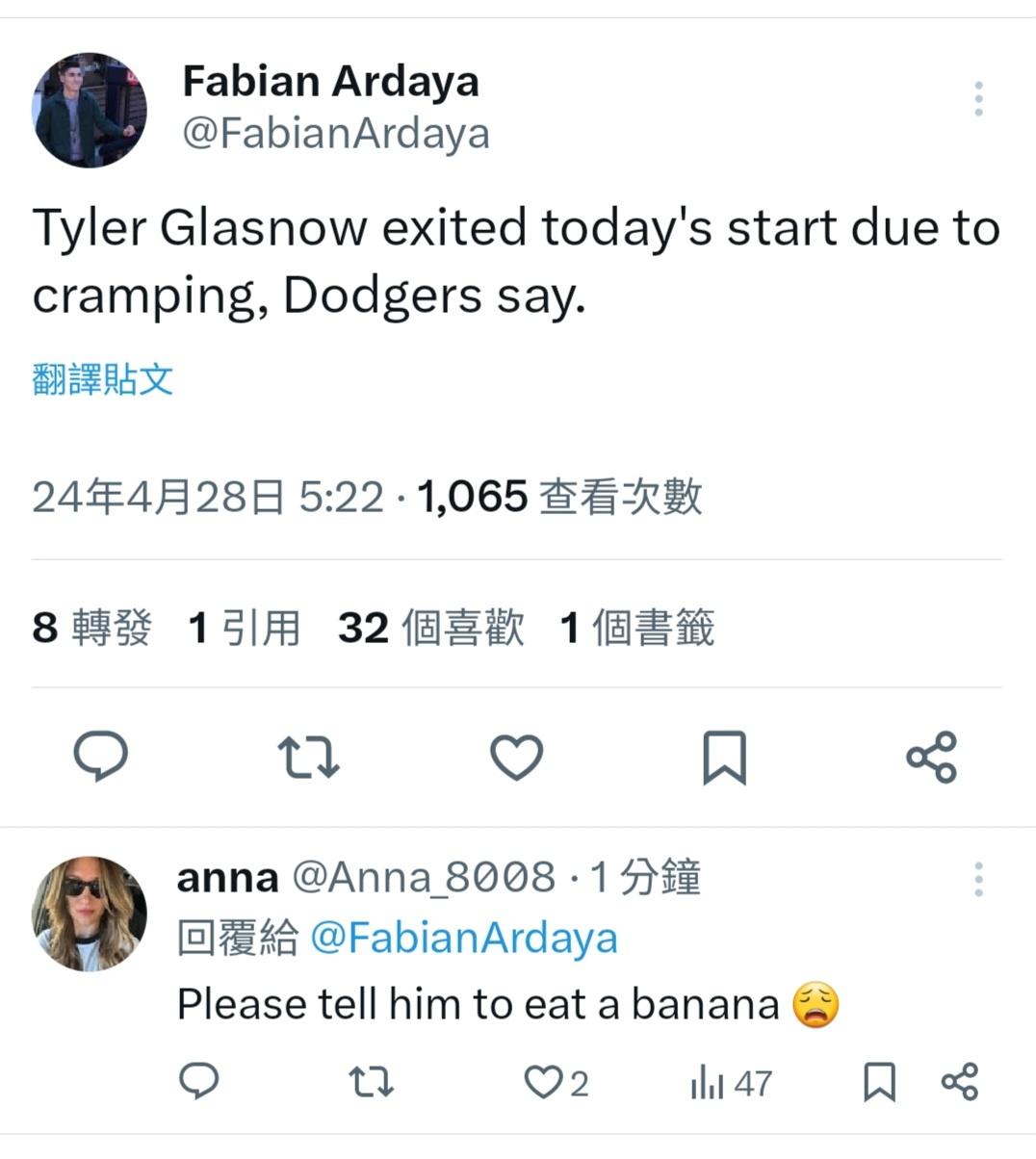
Task: Share Fabian Ardaya's post
Action: point(931,757)
